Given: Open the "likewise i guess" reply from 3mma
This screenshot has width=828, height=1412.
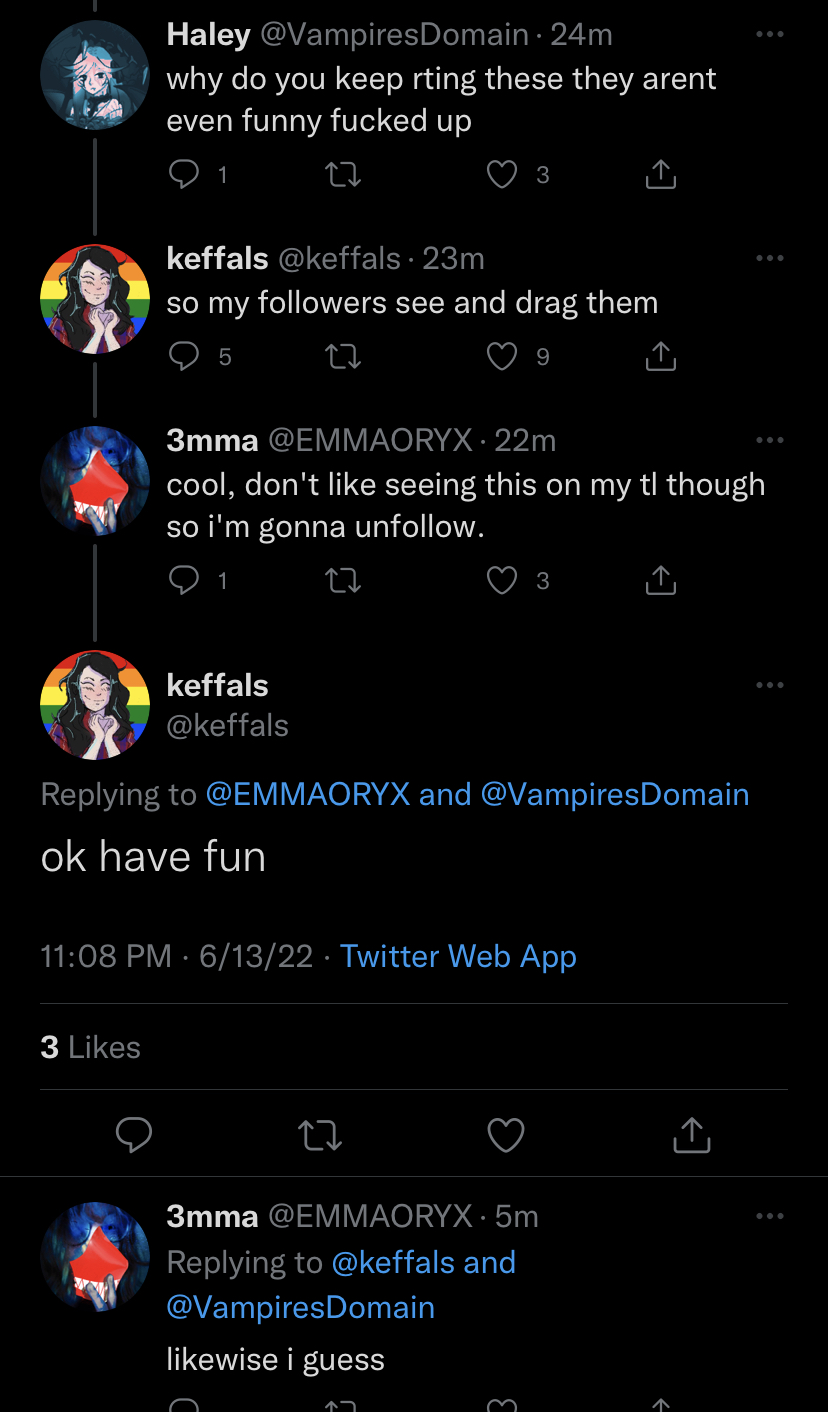Looking at the screenshot, I should coord(275,1360).
